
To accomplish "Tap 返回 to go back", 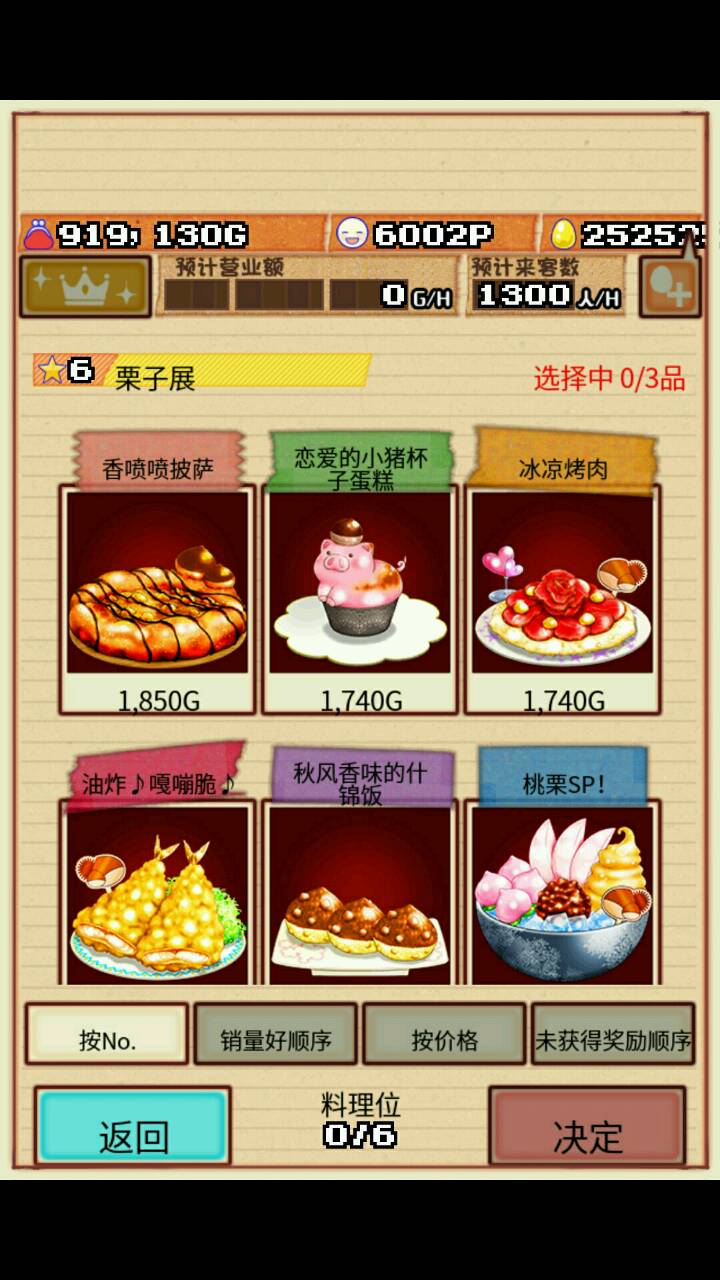I will (133, 1127).
